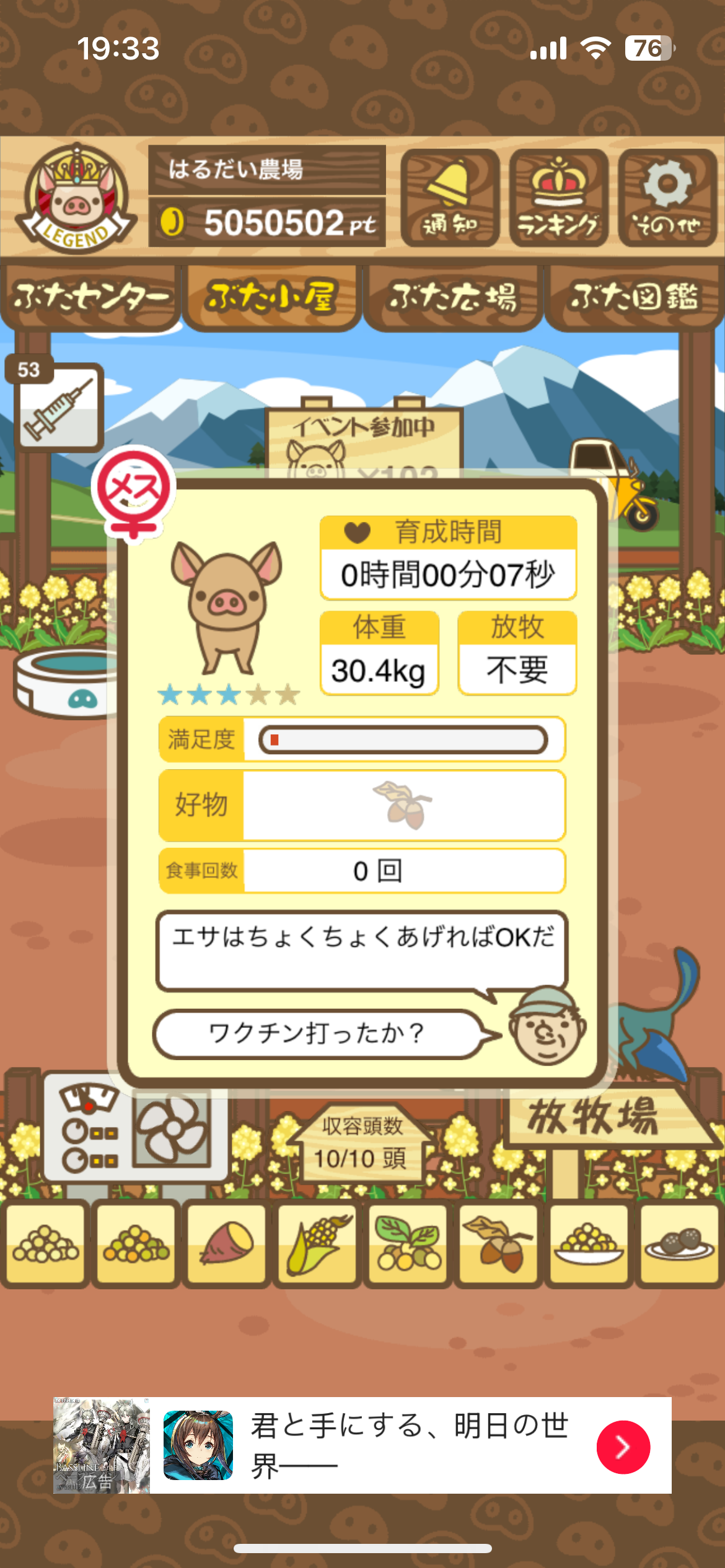Open the 通知 notifications bell
Screen dimensions: 725x1568
pos(450,198)
